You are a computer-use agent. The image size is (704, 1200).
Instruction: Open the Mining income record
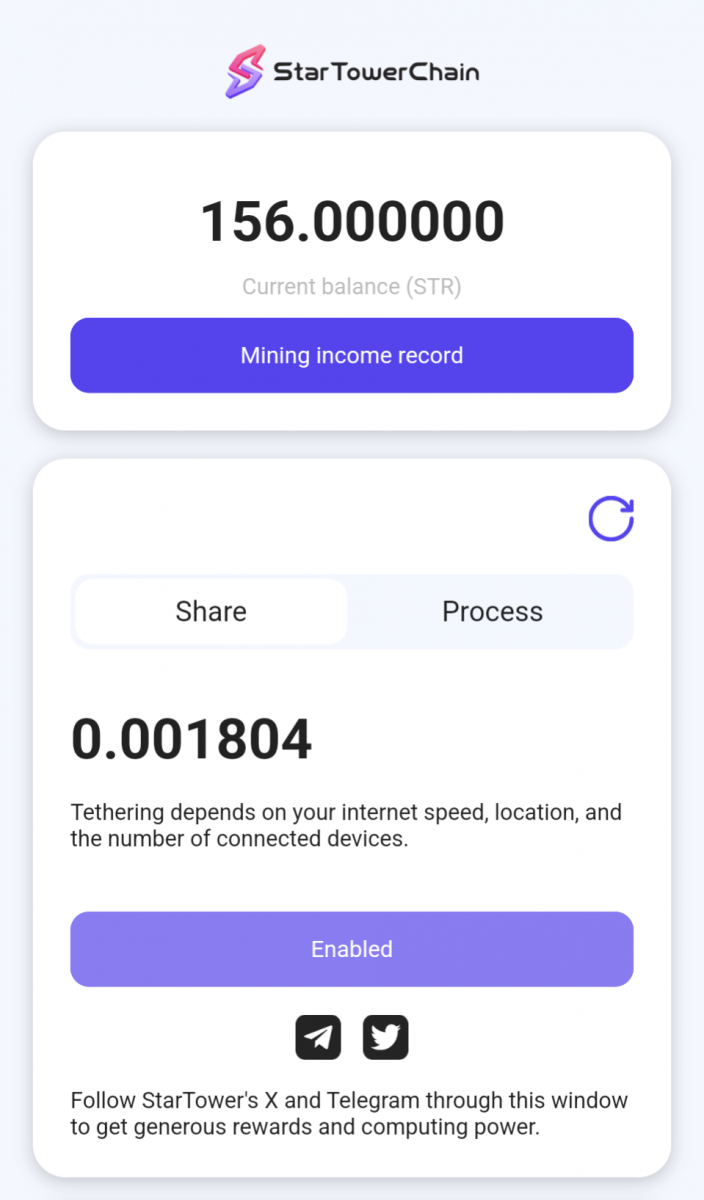(x=351, y=355)
